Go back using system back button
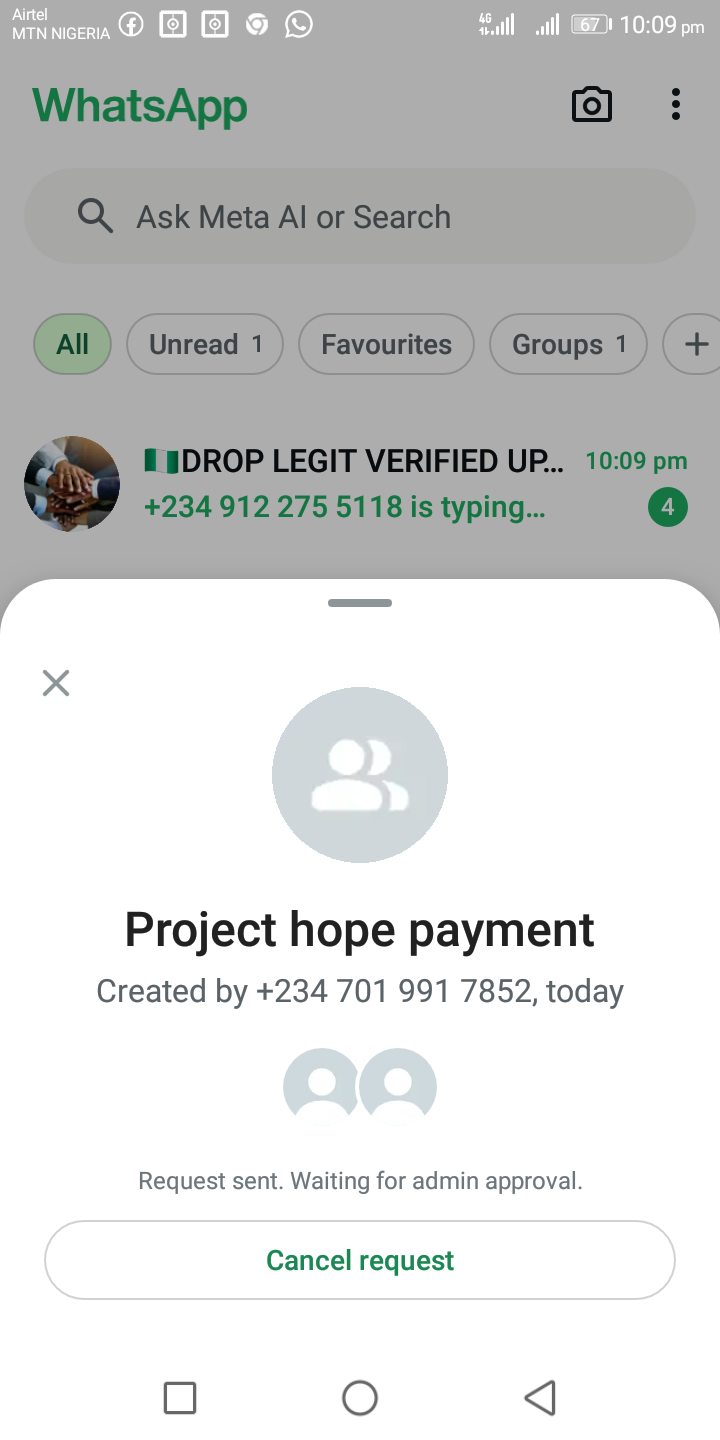The width and height of the screenshot is (720, 1440). point(540,1397)
